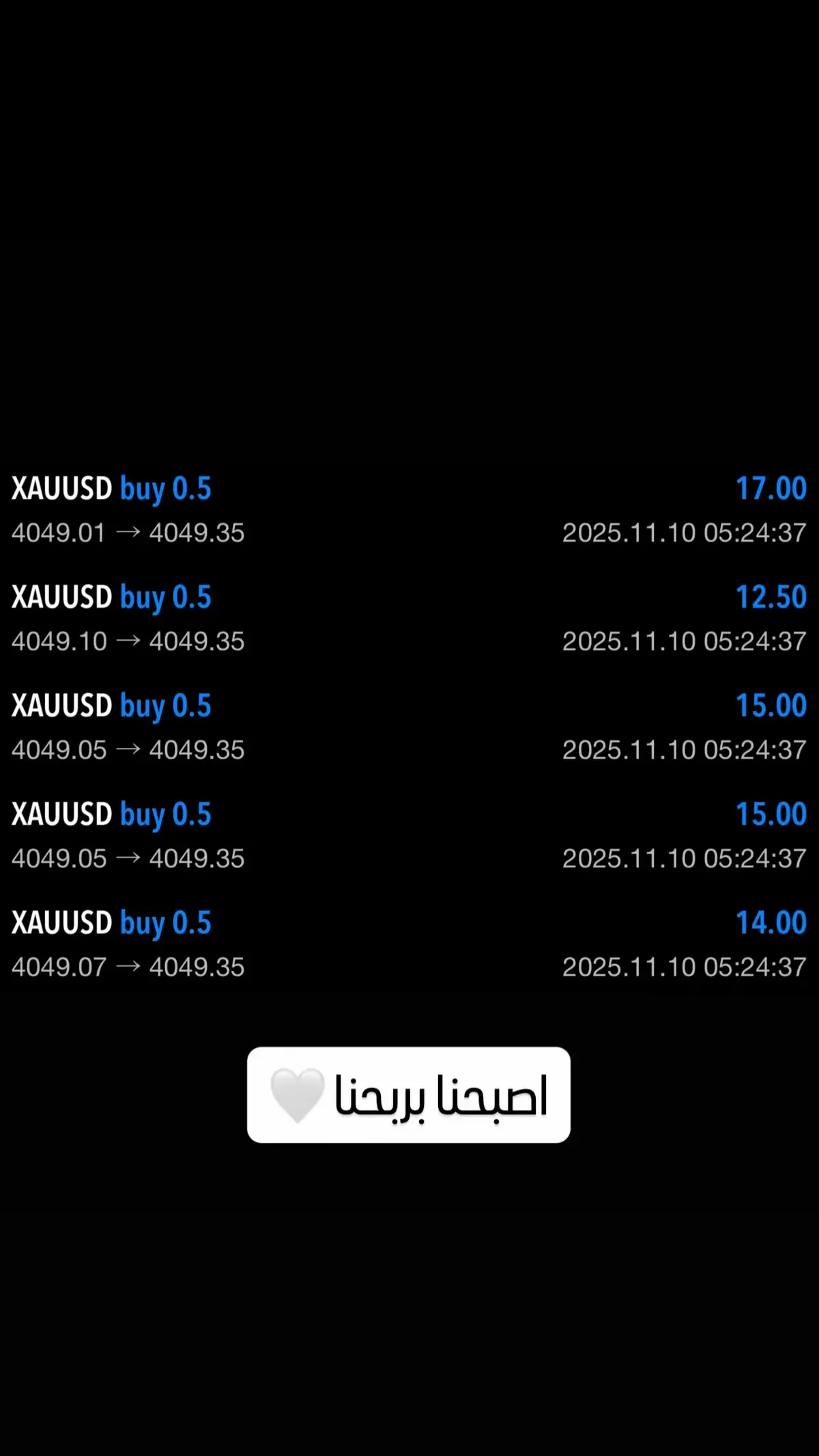Tap buy 0.5 on the third trade

click(166, 705)
